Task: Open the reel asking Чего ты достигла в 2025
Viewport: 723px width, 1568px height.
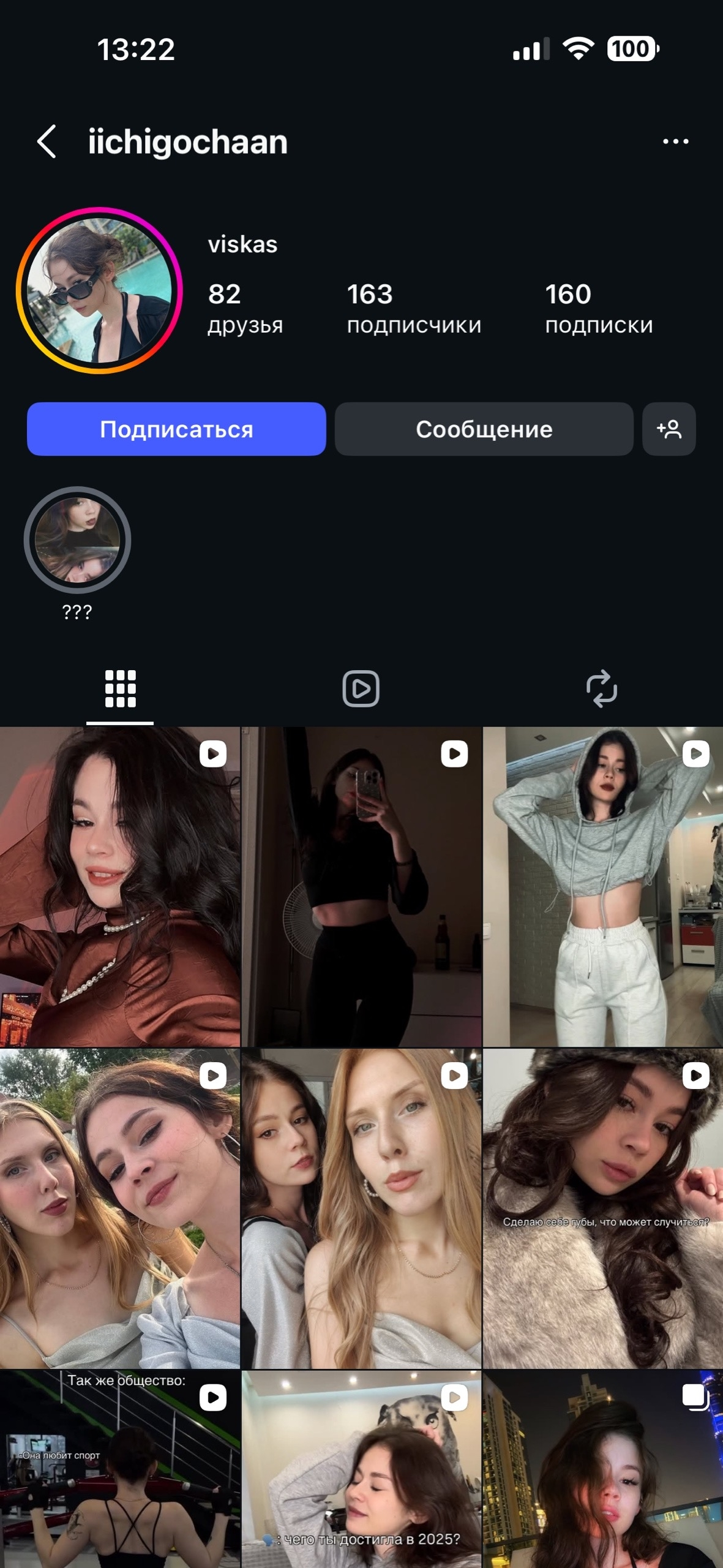Action: point(361,1470)
